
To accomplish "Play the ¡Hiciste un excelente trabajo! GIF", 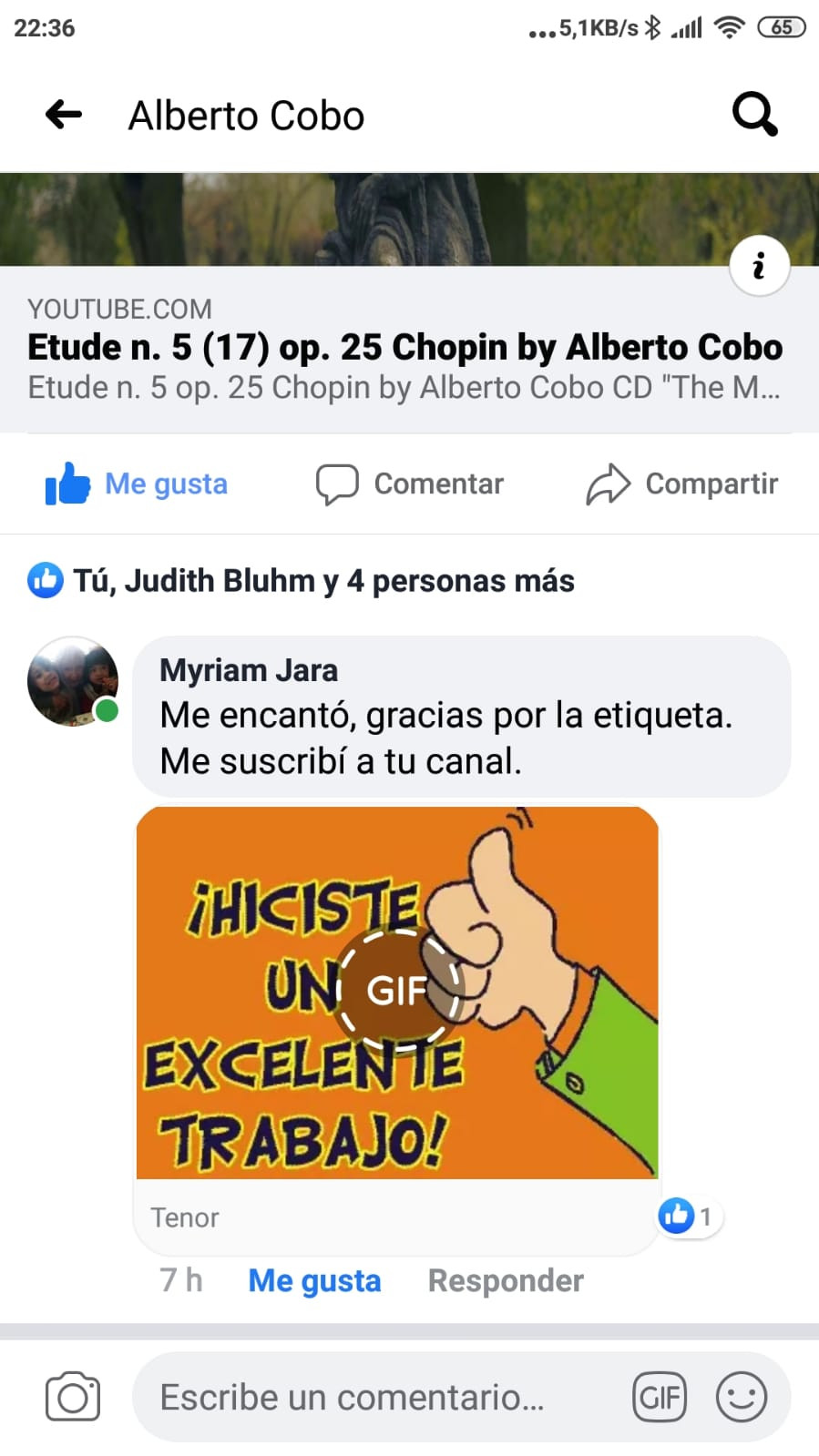I will pyautogui.click(x=397, y=993).
